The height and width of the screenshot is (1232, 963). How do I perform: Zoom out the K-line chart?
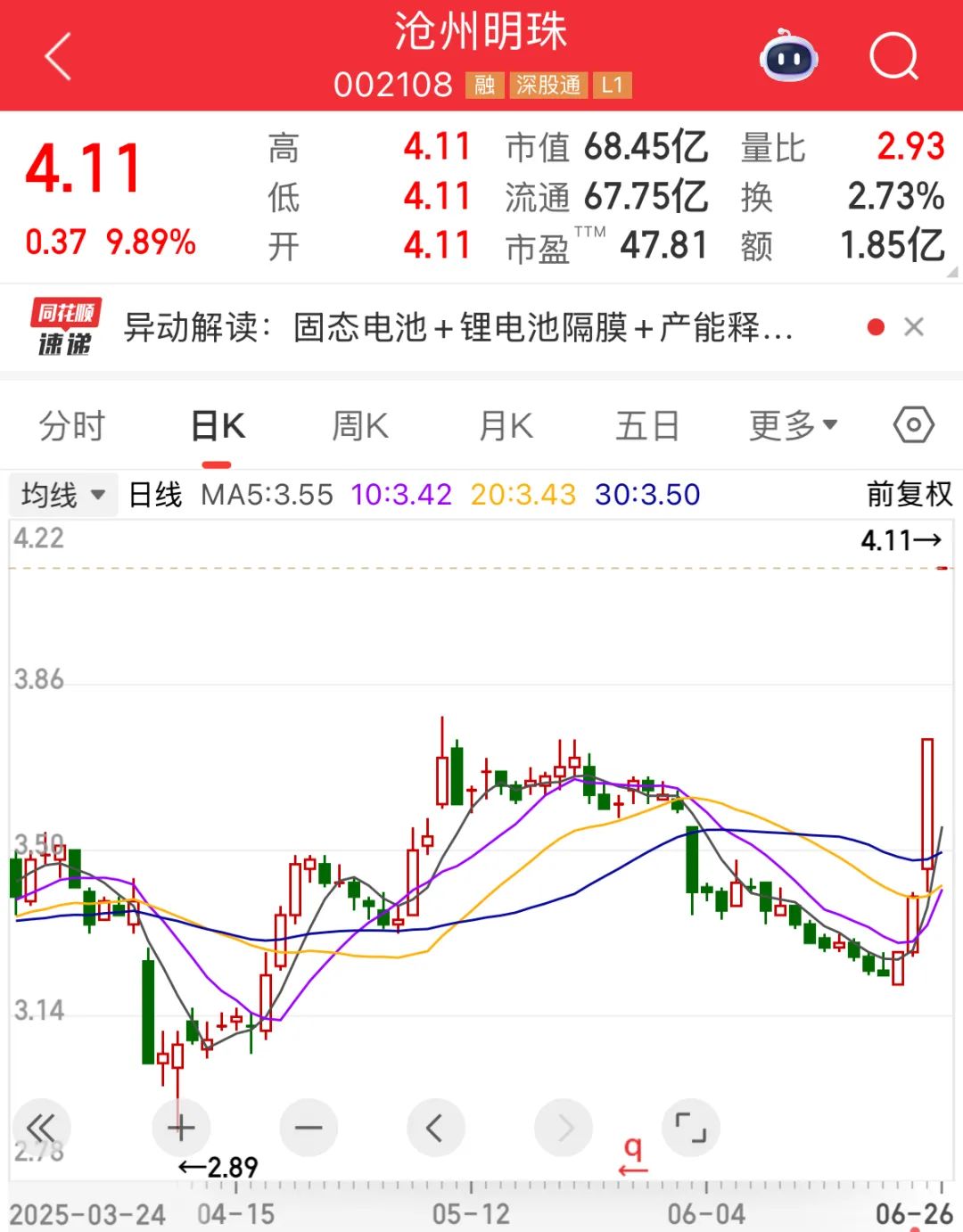pos(309,1128)
